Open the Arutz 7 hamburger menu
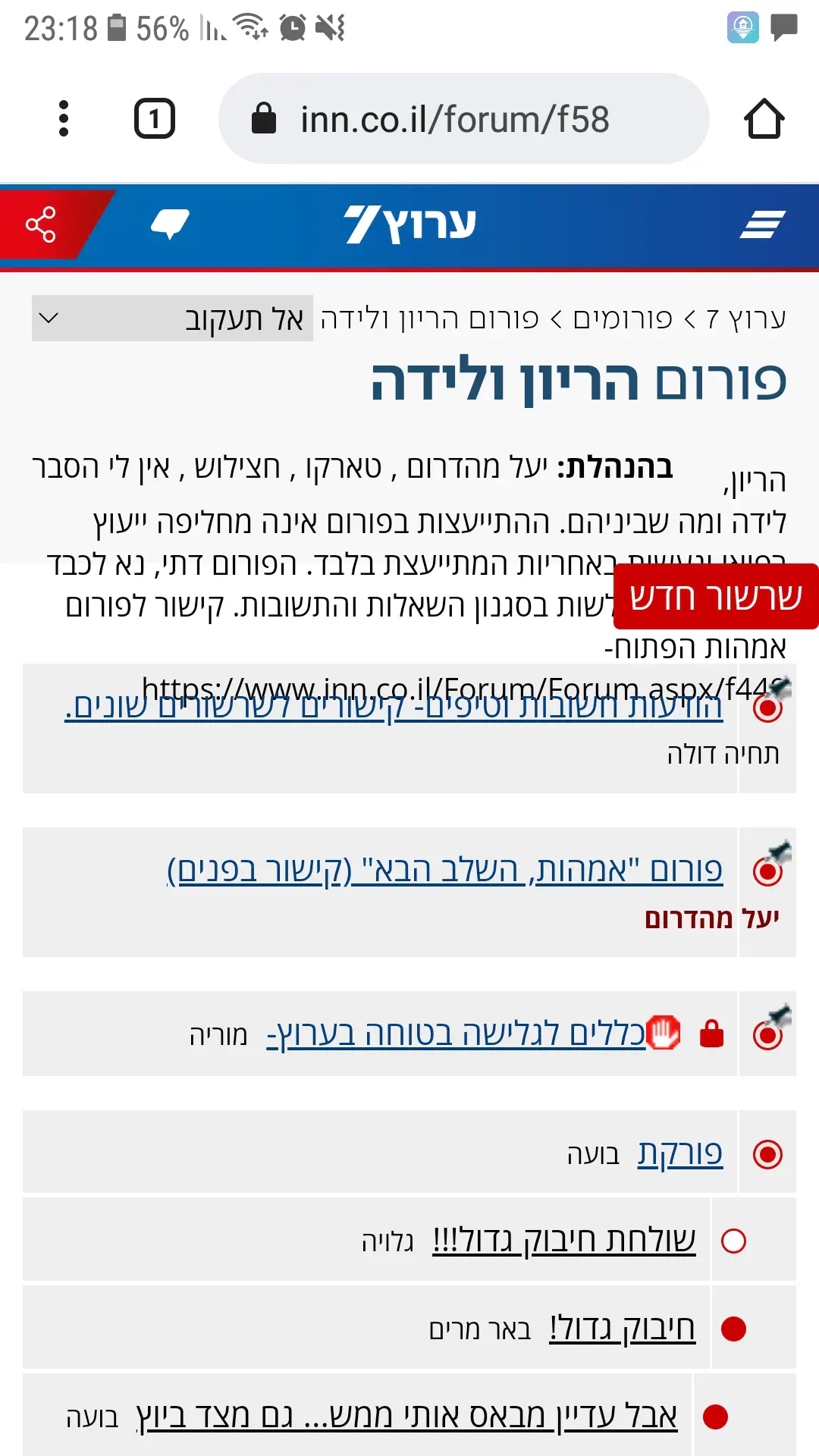This screenshot has height=1456, width=819. click(x=761, y=224)
